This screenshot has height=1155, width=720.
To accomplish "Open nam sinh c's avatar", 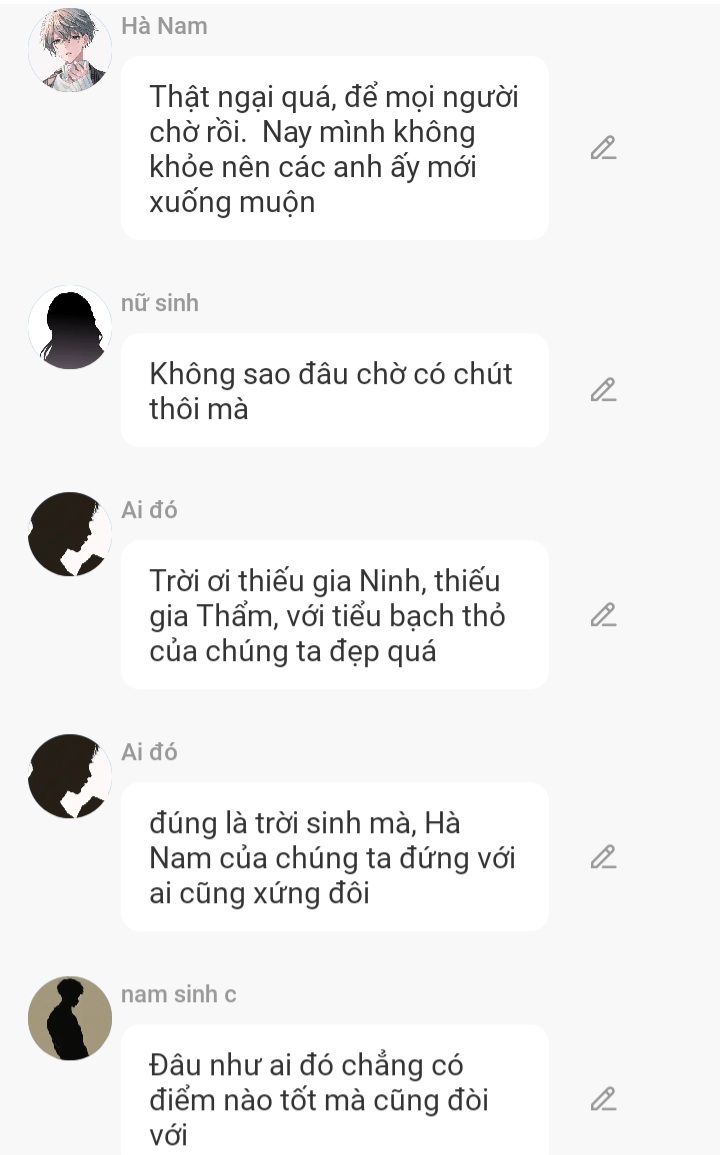I will 70,1018.
